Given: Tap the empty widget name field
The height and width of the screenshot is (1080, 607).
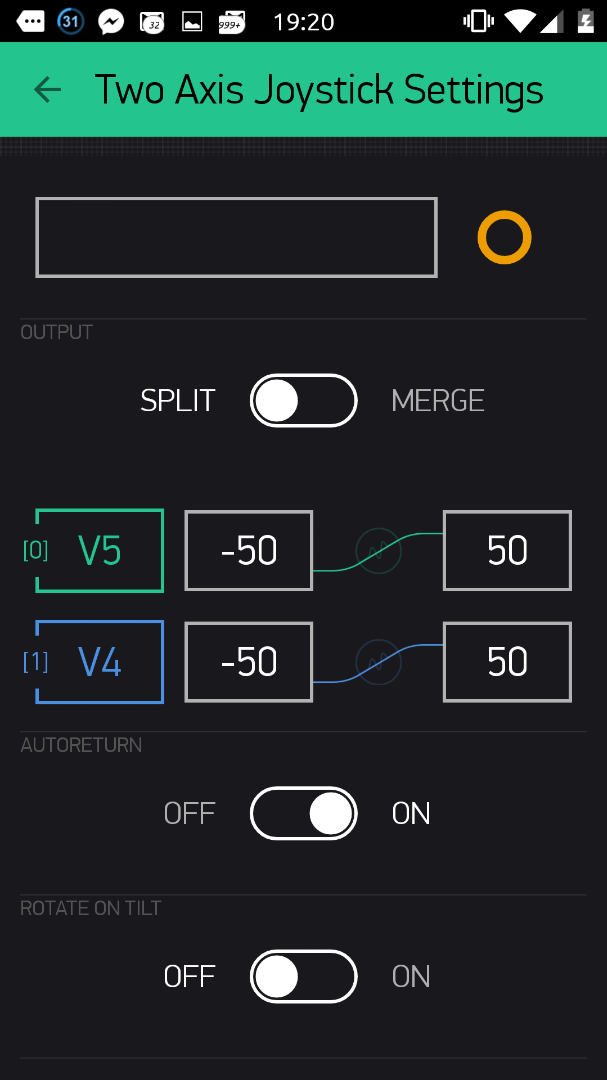Looking at the screenshot, I should [236, 237].
